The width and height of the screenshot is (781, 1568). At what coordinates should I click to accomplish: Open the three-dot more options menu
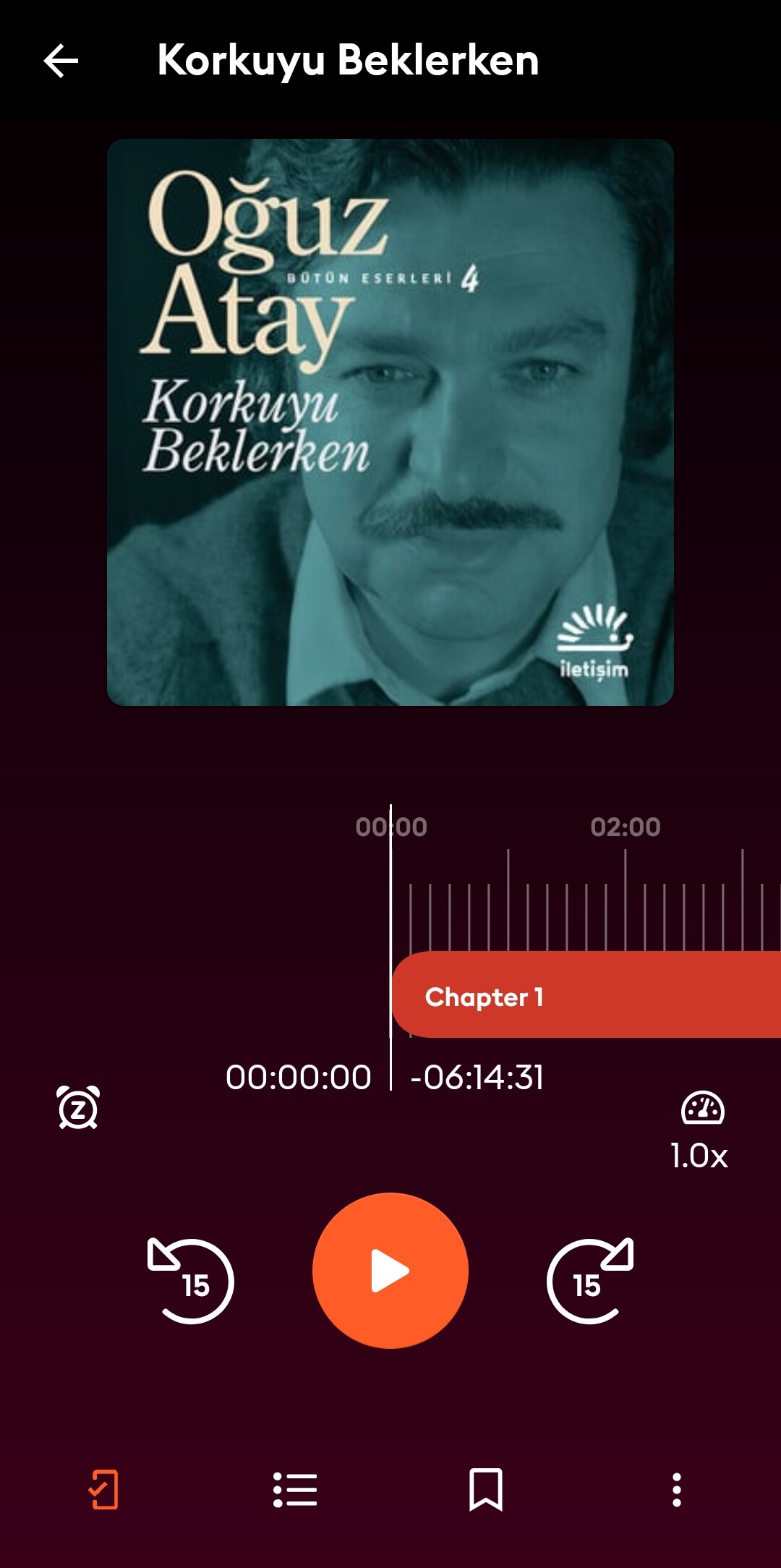click(677, 1490)
